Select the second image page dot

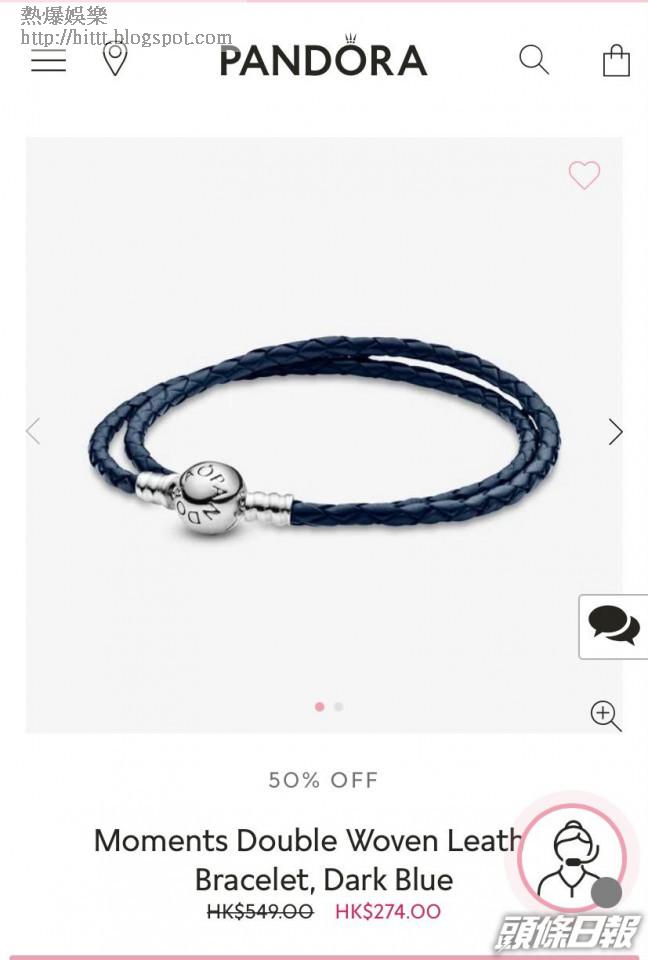click(339, 707)
